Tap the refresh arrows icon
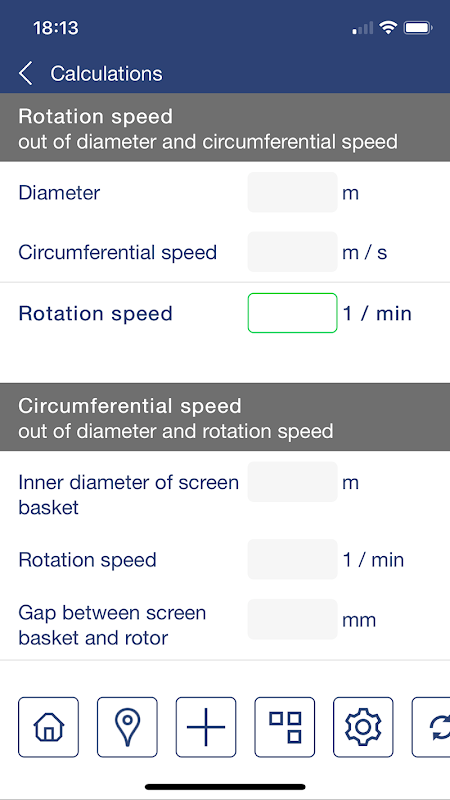This screenshot has height=800, width=450. (x=431, y=727)
